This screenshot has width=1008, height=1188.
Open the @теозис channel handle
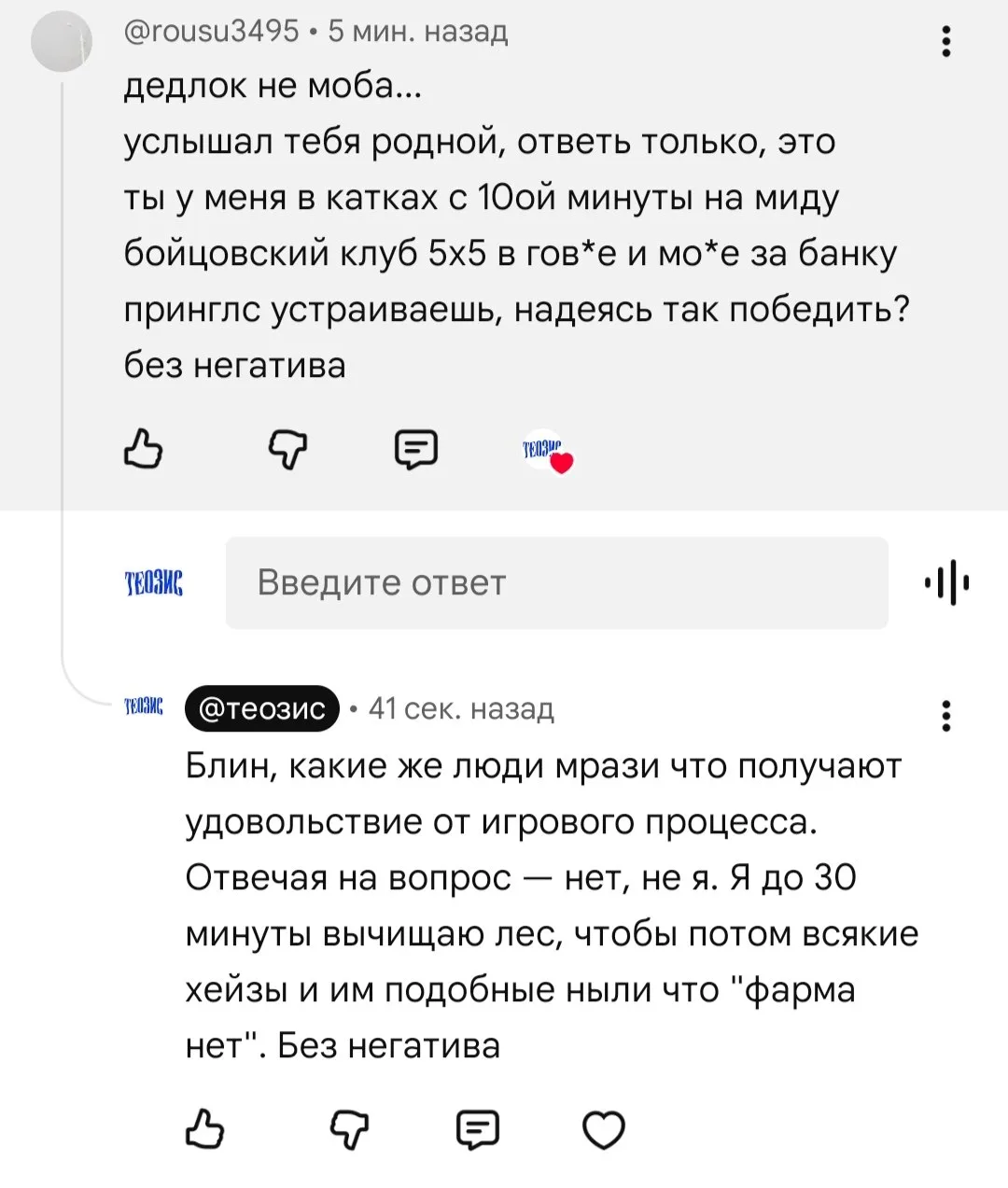click(262, 708)
